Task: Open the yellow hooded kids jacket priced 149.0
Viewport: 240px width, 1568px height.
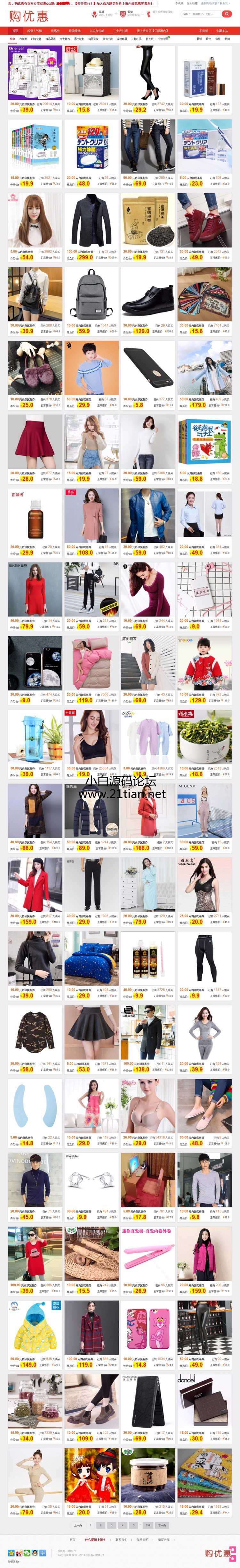Action: click(x=35, y=1328)
